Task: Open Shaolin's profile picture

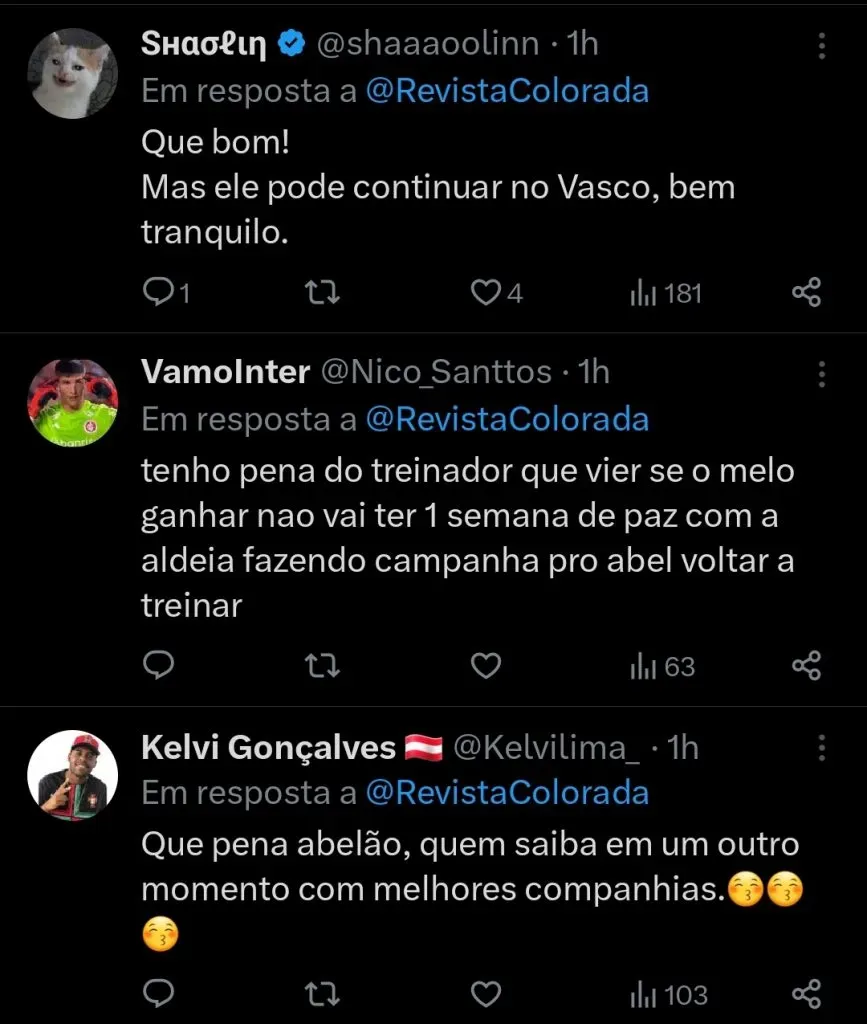Action: [x=75, y=73]
